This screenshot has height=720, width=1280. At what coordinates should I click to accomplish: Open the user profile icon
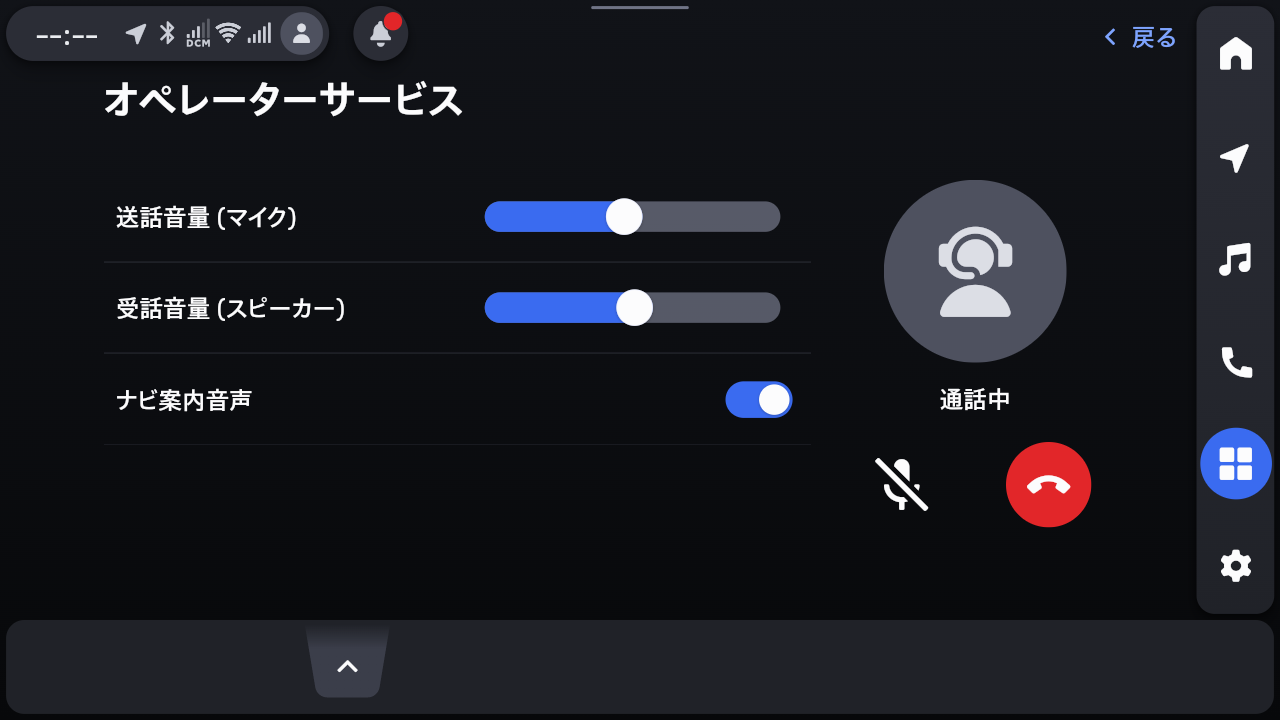click(x=301, y=34)
